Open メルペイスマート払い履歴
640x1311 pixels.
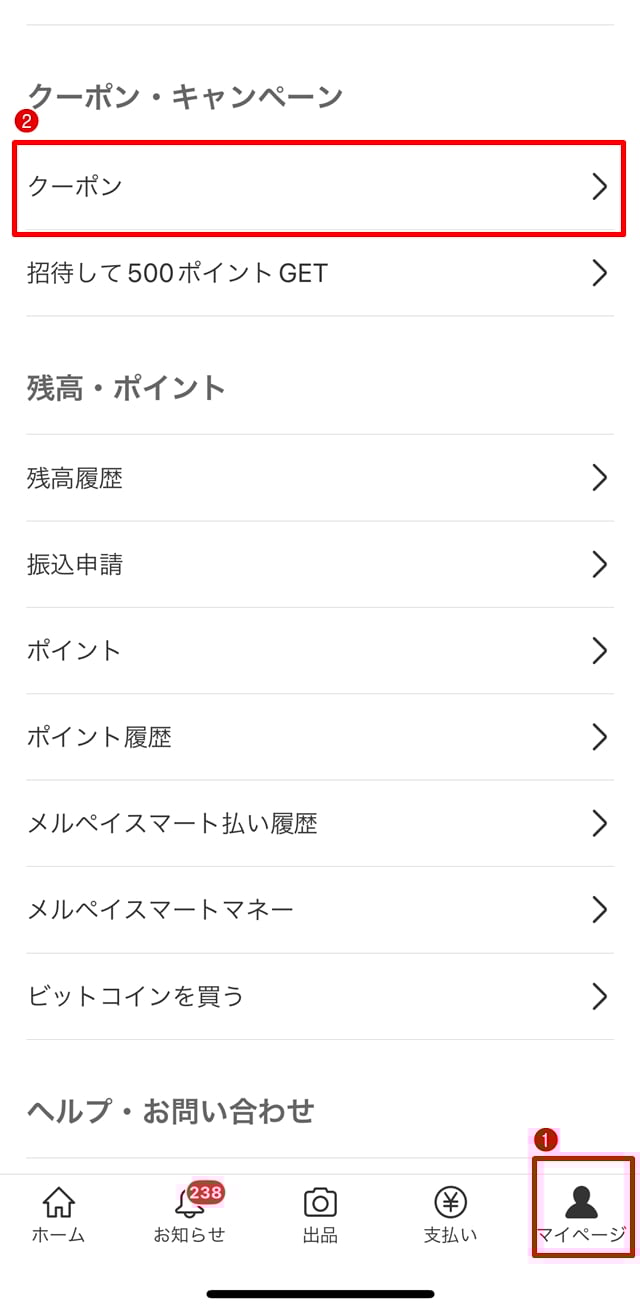pyautogui.click(x=319, y=823)
